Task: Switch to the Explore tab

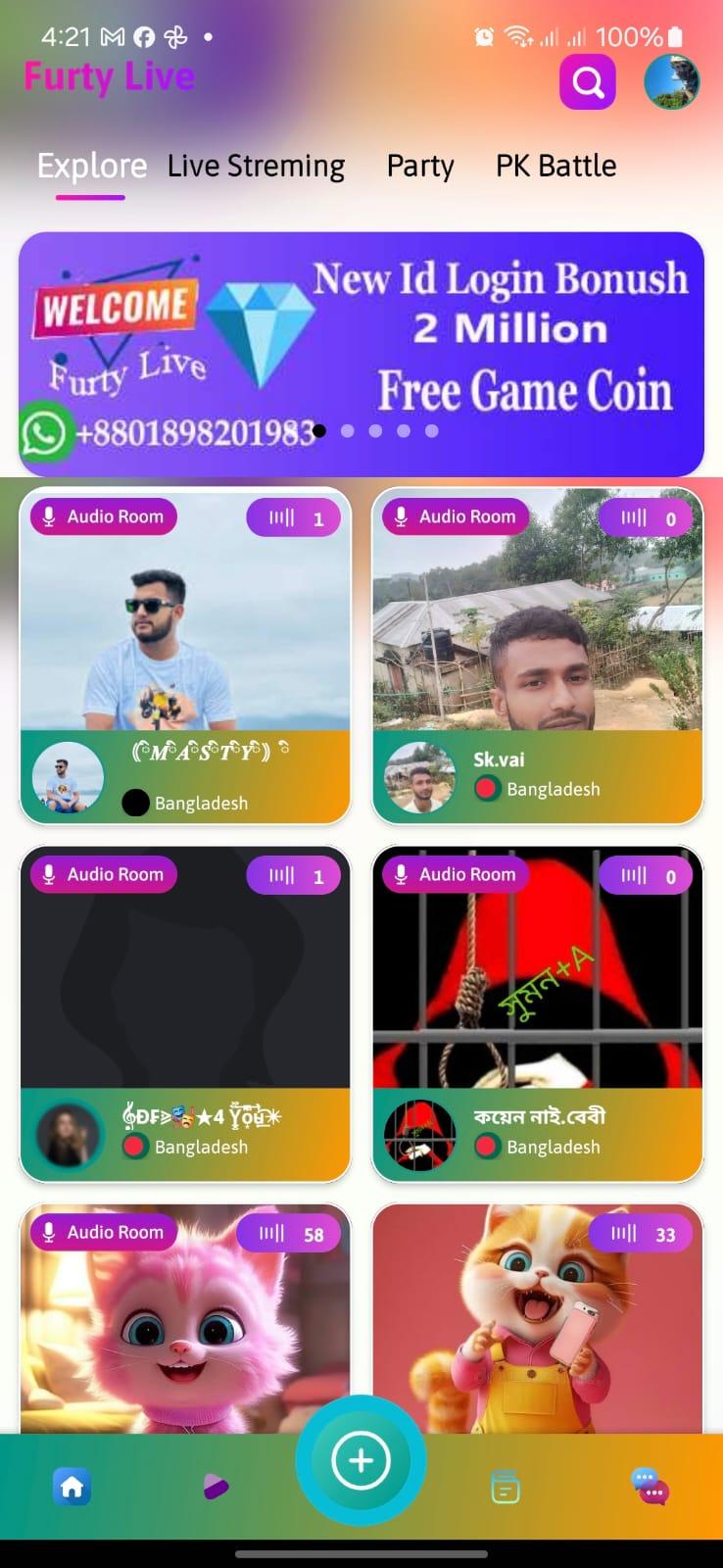Action: (x=91, y=167)
